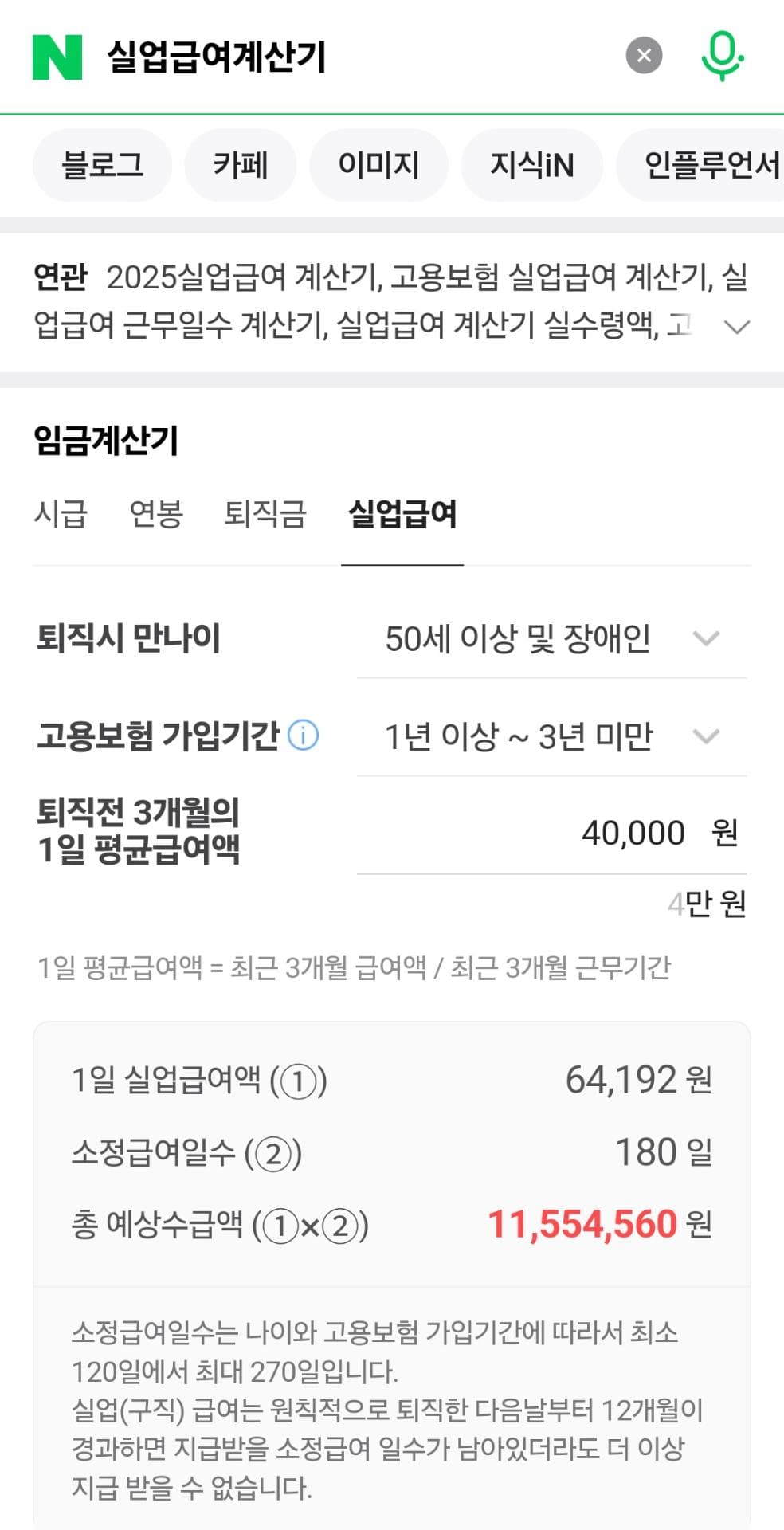The image size is (784, 1530).
Task: Tap the Naver logo to go home
Action: click(x=57, y=57)
